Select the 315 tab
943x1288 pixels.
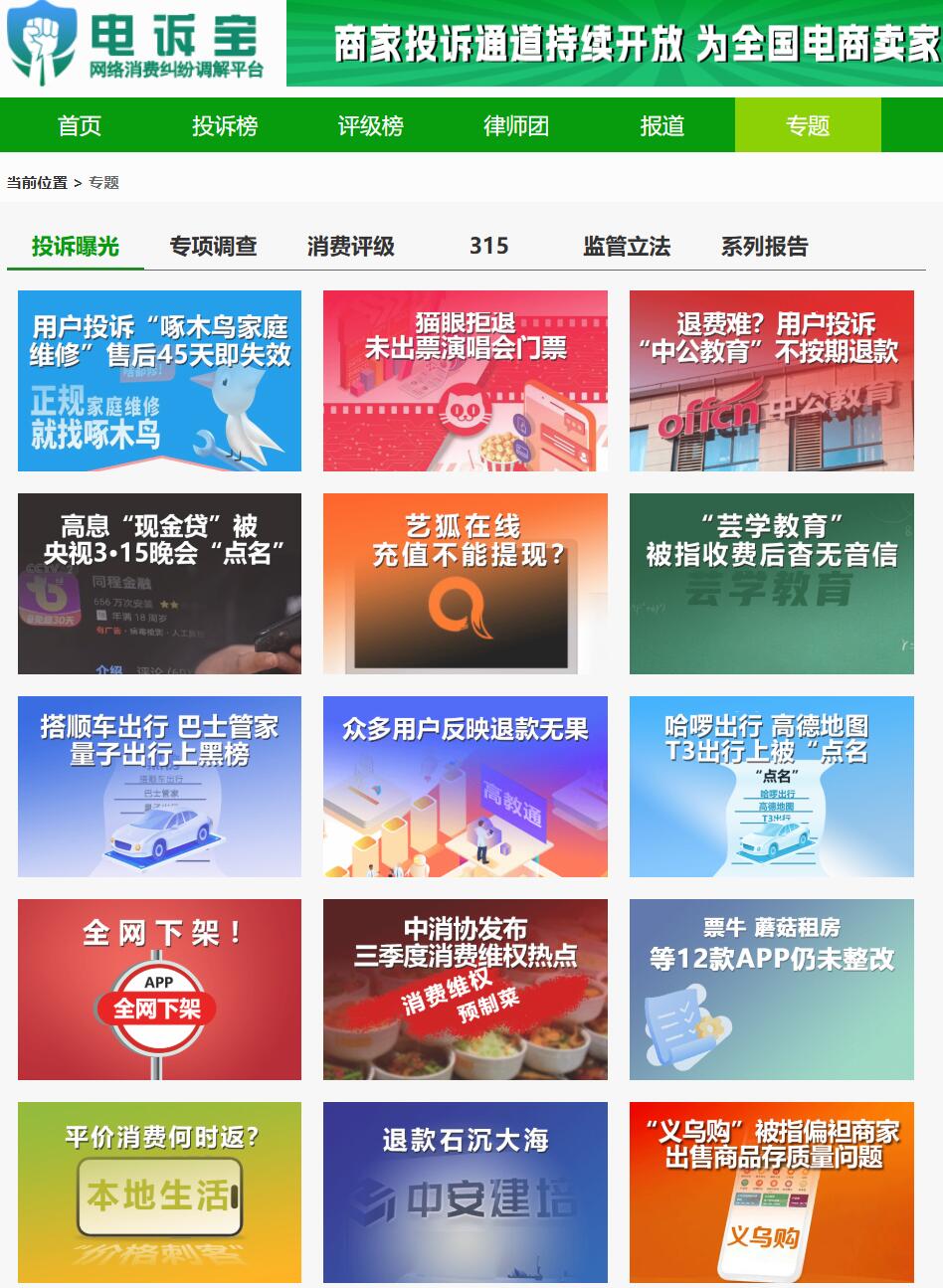pos(488,246)
